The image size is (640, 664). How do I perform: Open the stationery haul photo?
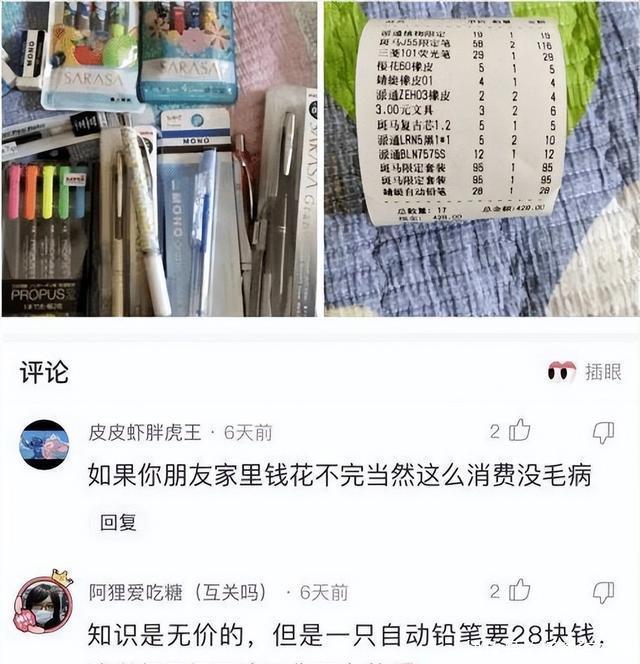click(160, 158)
